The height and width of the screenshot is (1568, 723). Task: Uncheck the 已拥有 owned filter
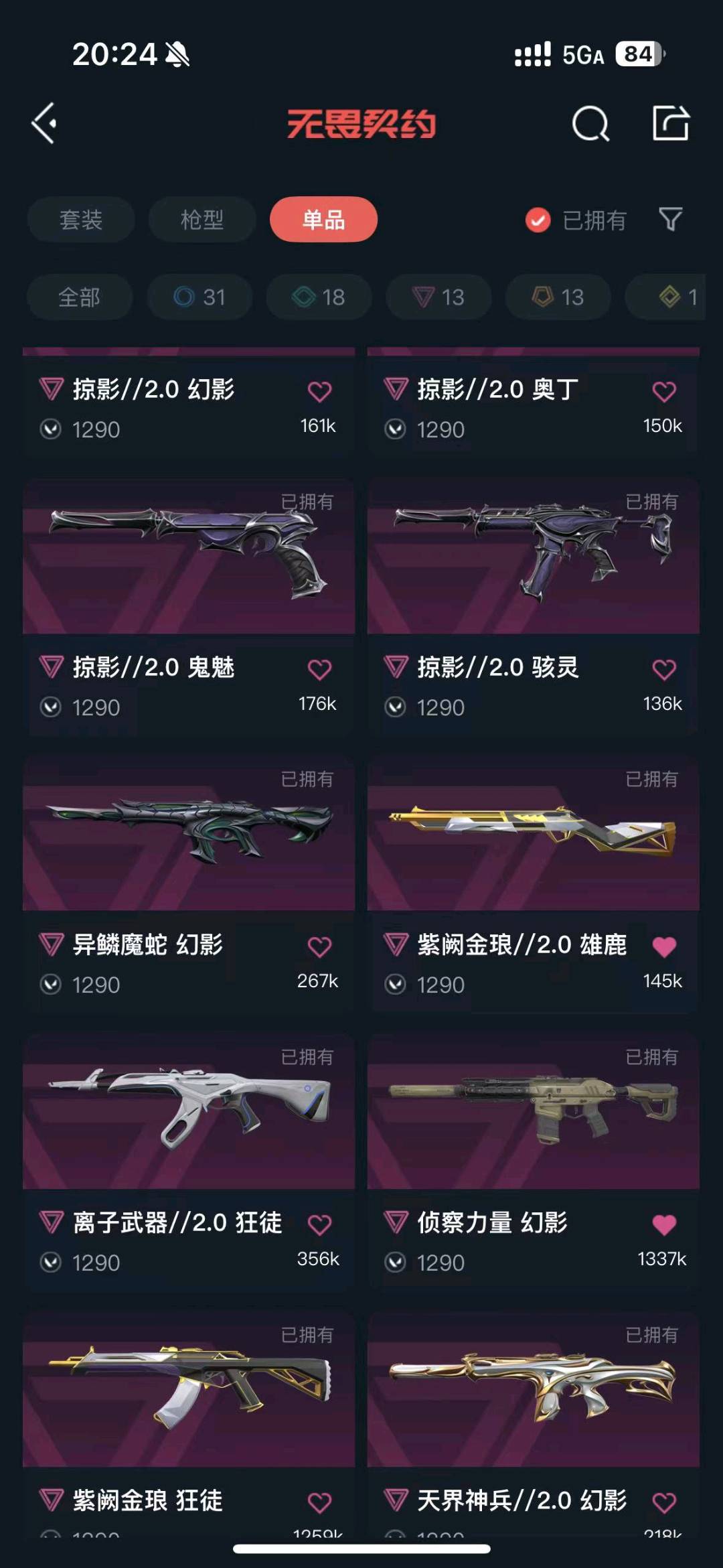[x=576, y=220]
